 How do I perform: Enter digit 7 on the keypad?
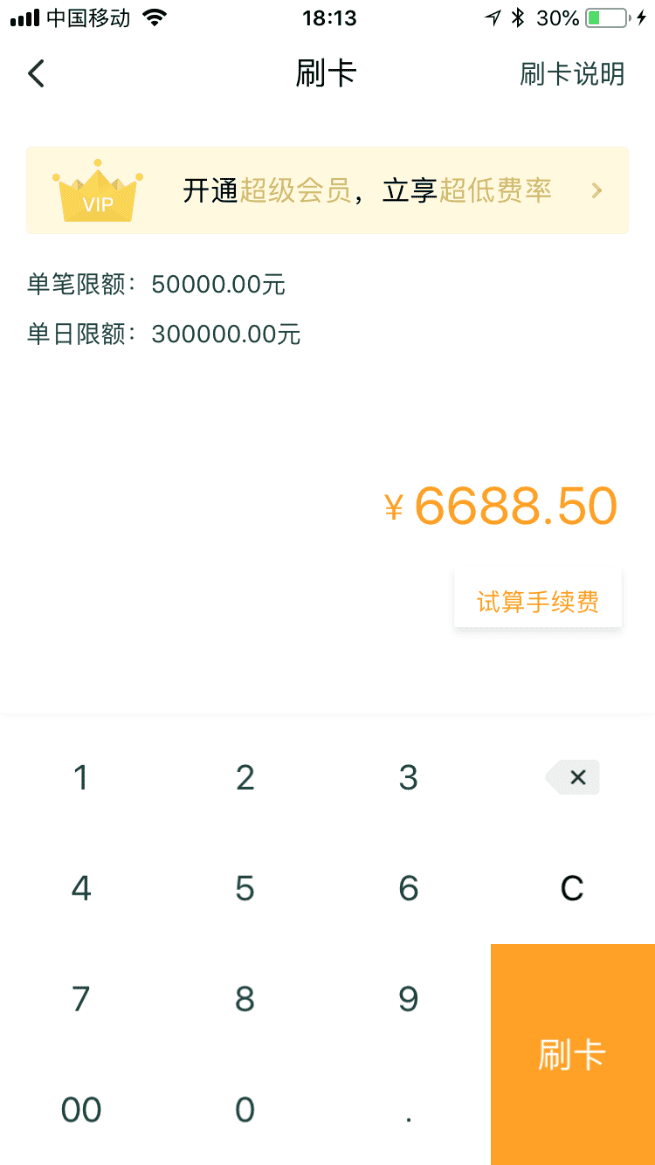(x=82, y=999)
